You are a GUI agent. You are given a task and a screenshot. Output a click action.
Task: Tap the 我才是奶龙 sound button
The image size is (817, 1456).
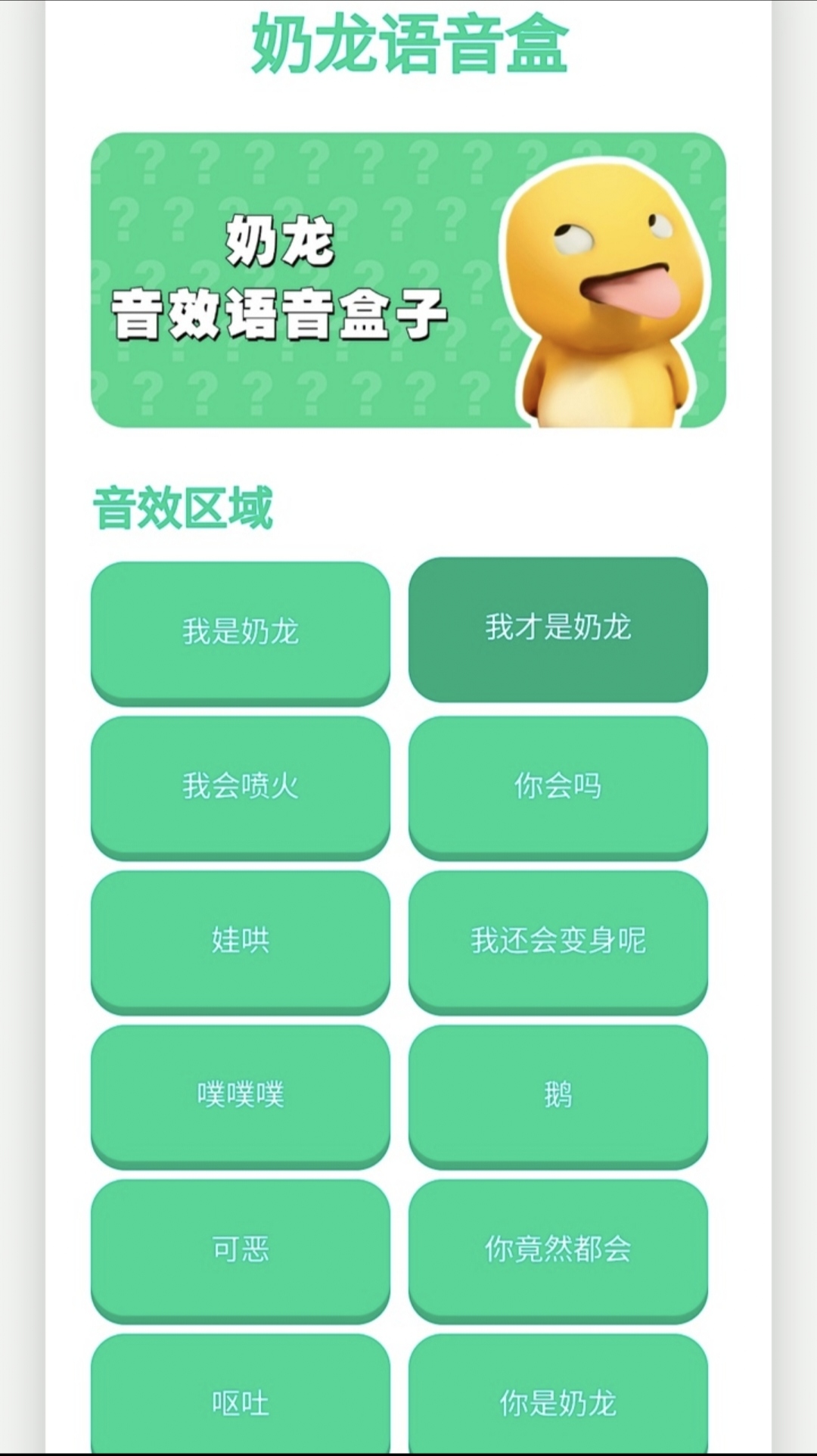pyautogui.click(x=558, y=628)
